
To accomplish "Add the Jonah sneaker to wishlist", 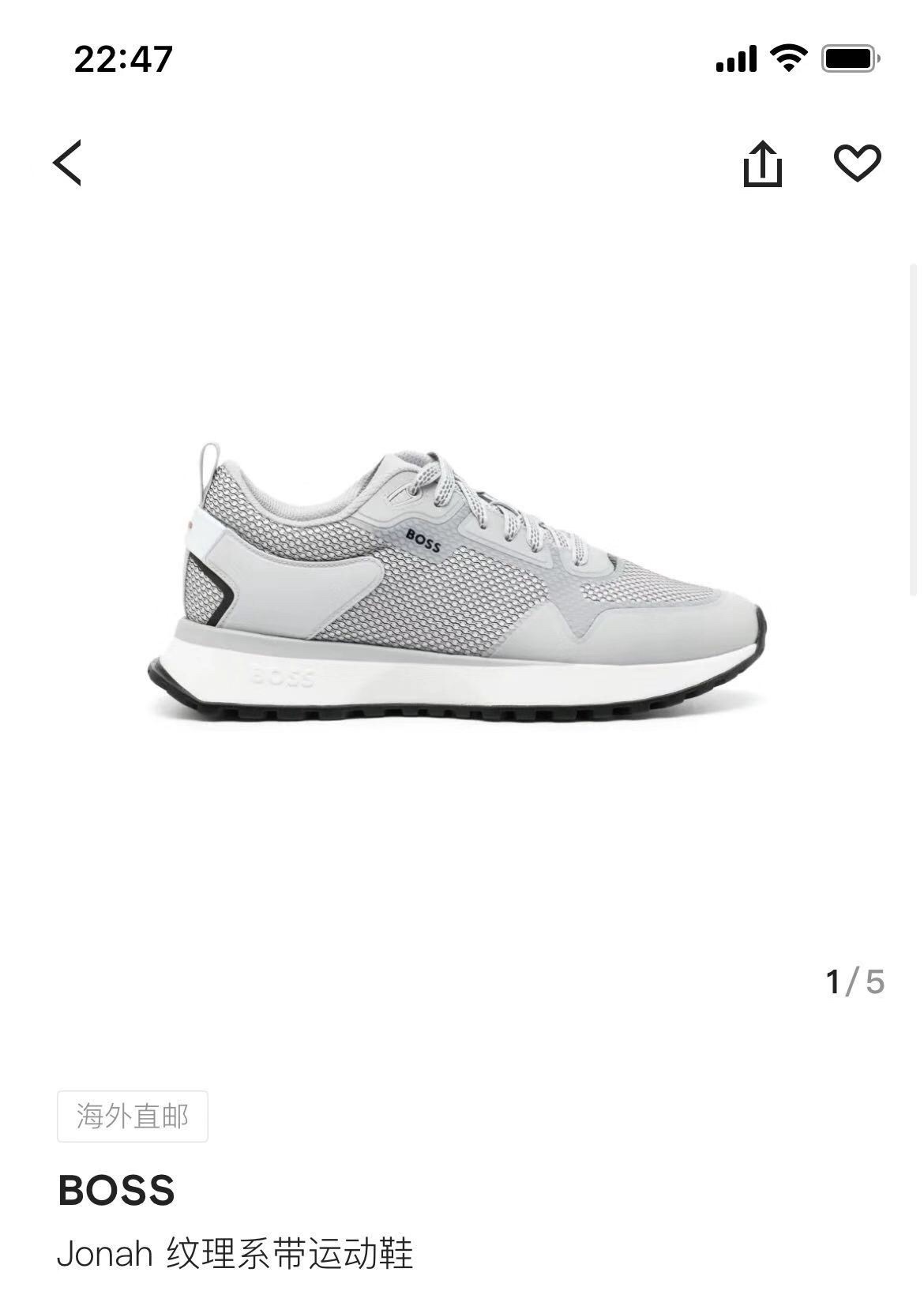I will coord(857,163).
